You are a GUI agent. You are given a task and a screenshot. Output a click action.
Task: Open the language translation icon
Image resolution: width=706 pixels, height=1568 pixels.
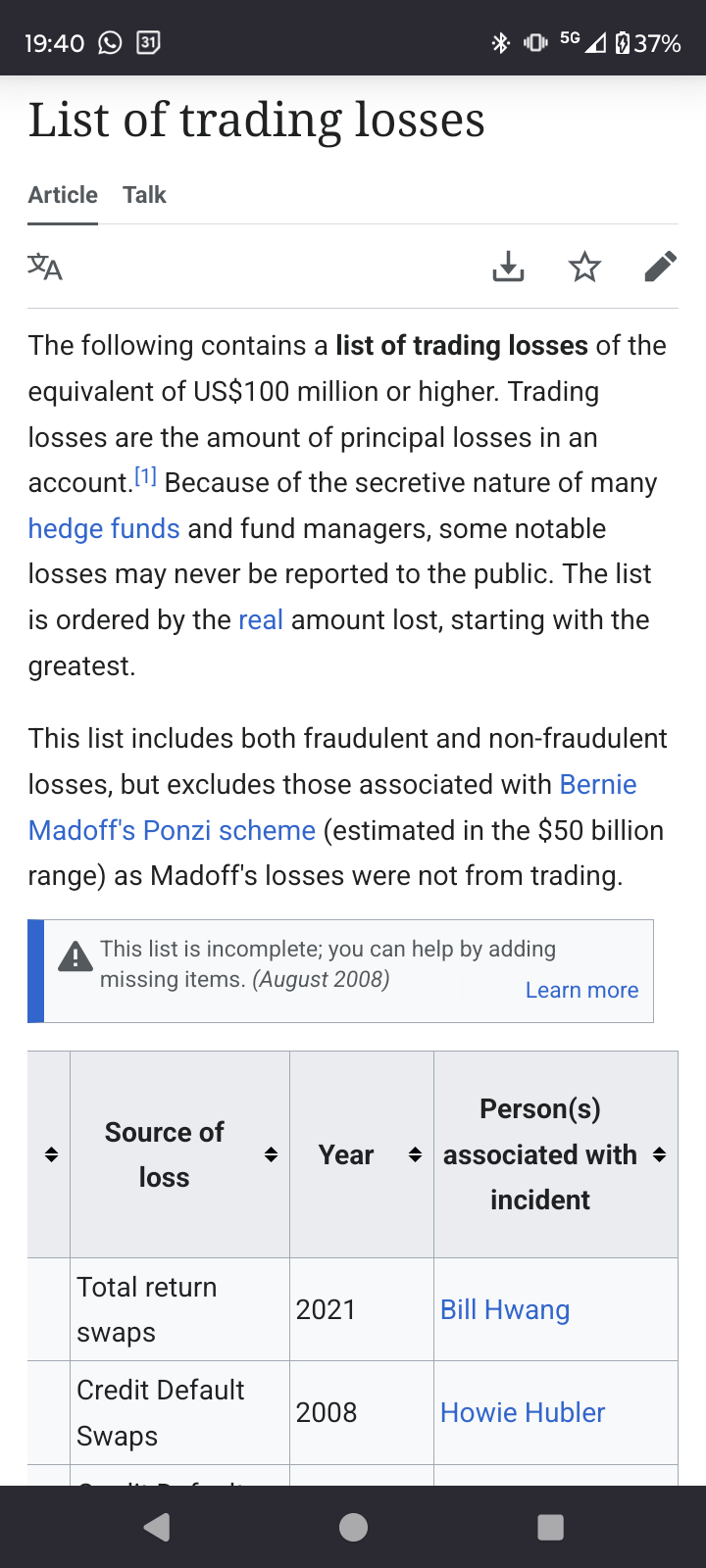(x=45, y=266)
